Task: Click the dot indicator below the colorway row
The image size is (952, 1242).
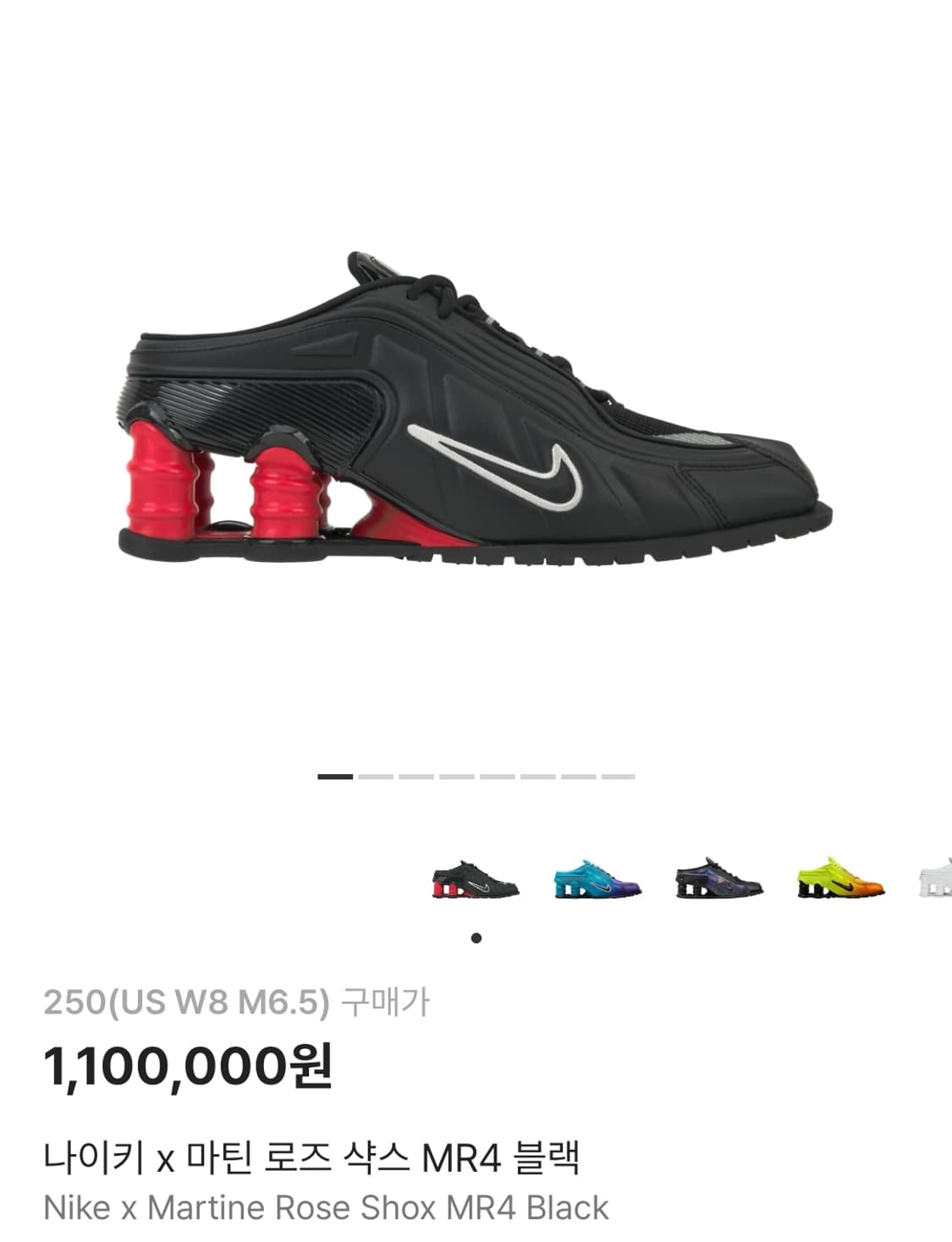Action: [x=476, y=936]
